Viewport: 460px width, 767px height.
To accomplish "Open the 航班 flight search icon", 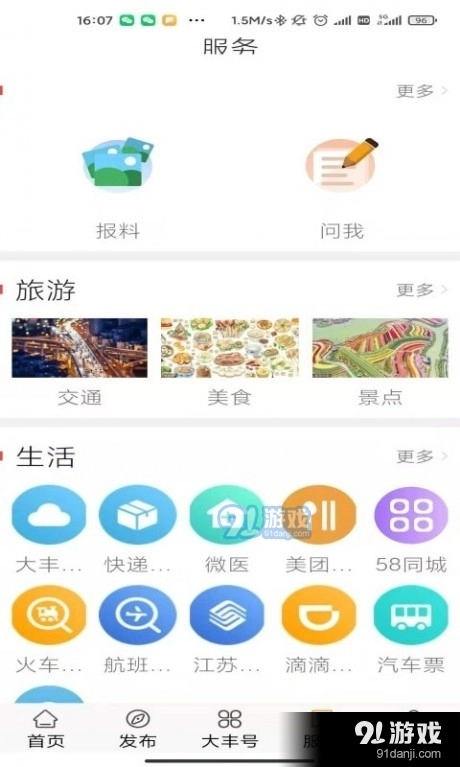I will point(138,615).
